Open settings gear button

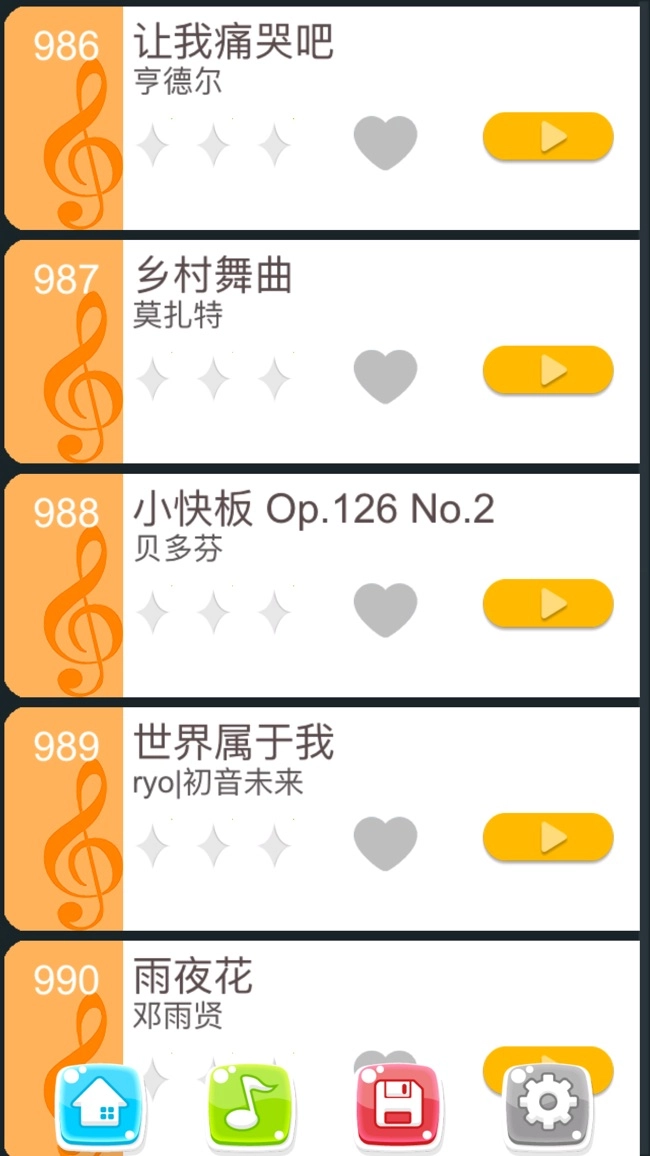pos(547,1106)
